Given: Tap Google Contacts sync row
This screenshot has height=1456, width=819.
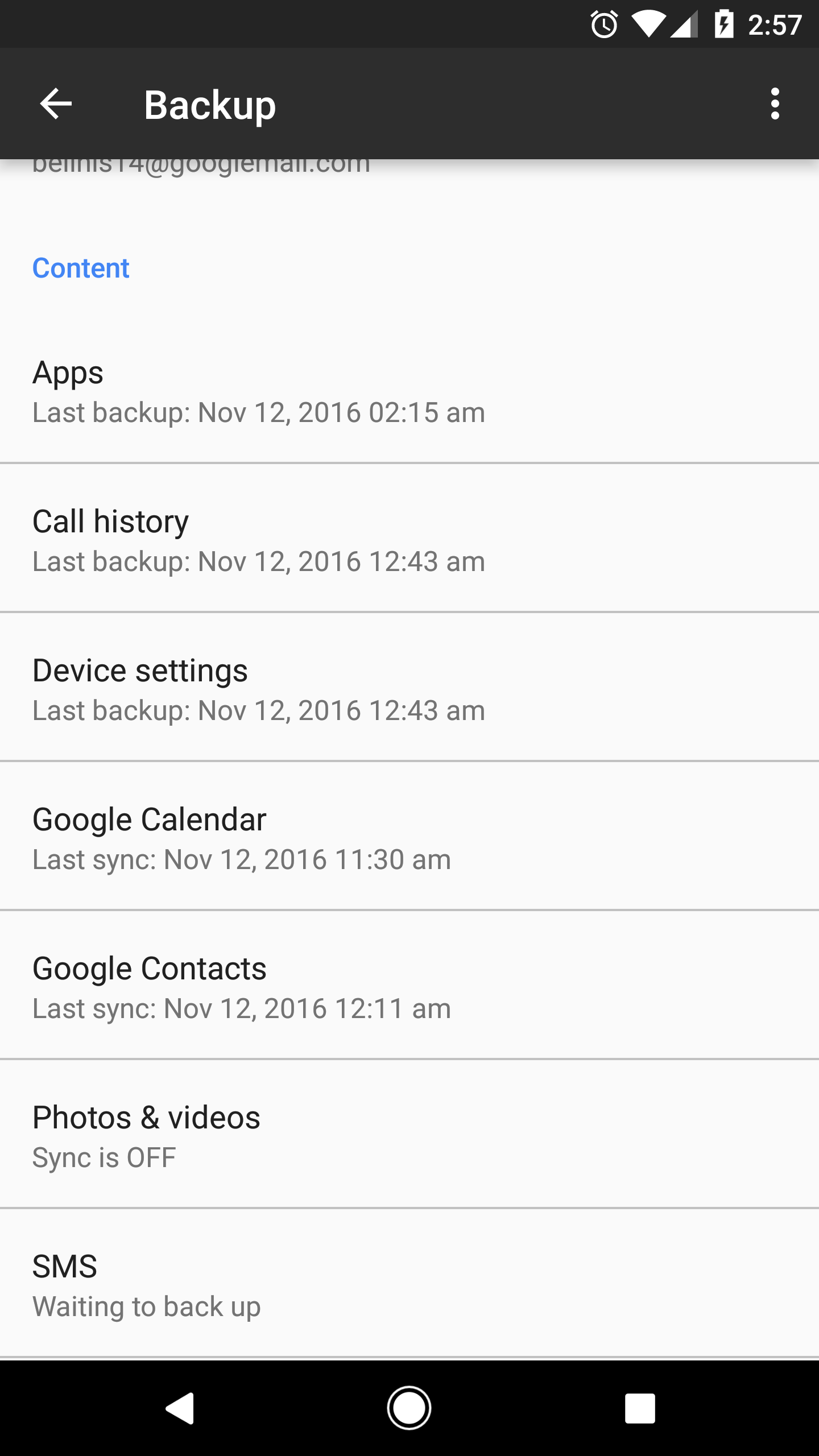Looking at the screenshot, I should 409,985.
